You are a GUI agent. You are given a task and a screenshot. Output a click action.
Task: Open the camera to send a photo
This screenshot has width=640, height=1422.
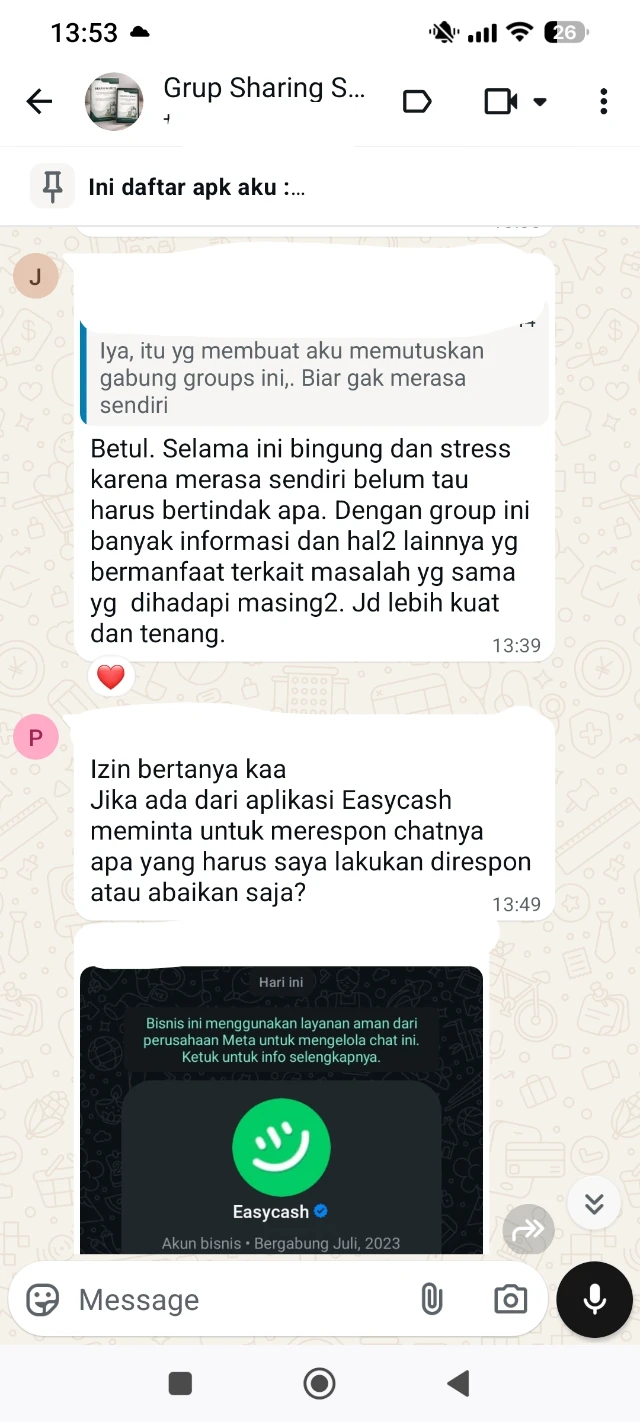[510, 1299]
